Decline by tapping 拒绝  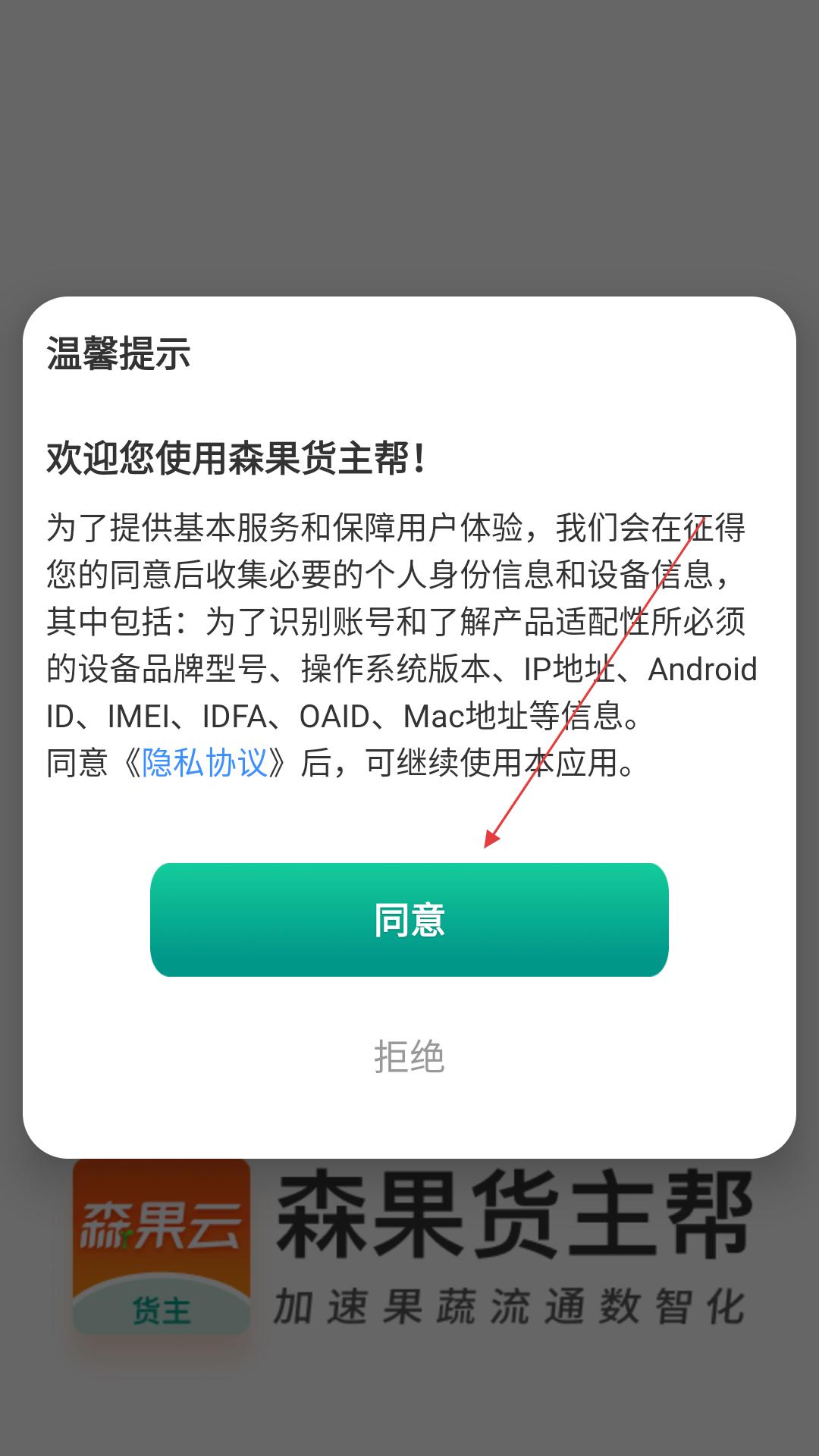pyautogui.click(x=409, y=1056)
